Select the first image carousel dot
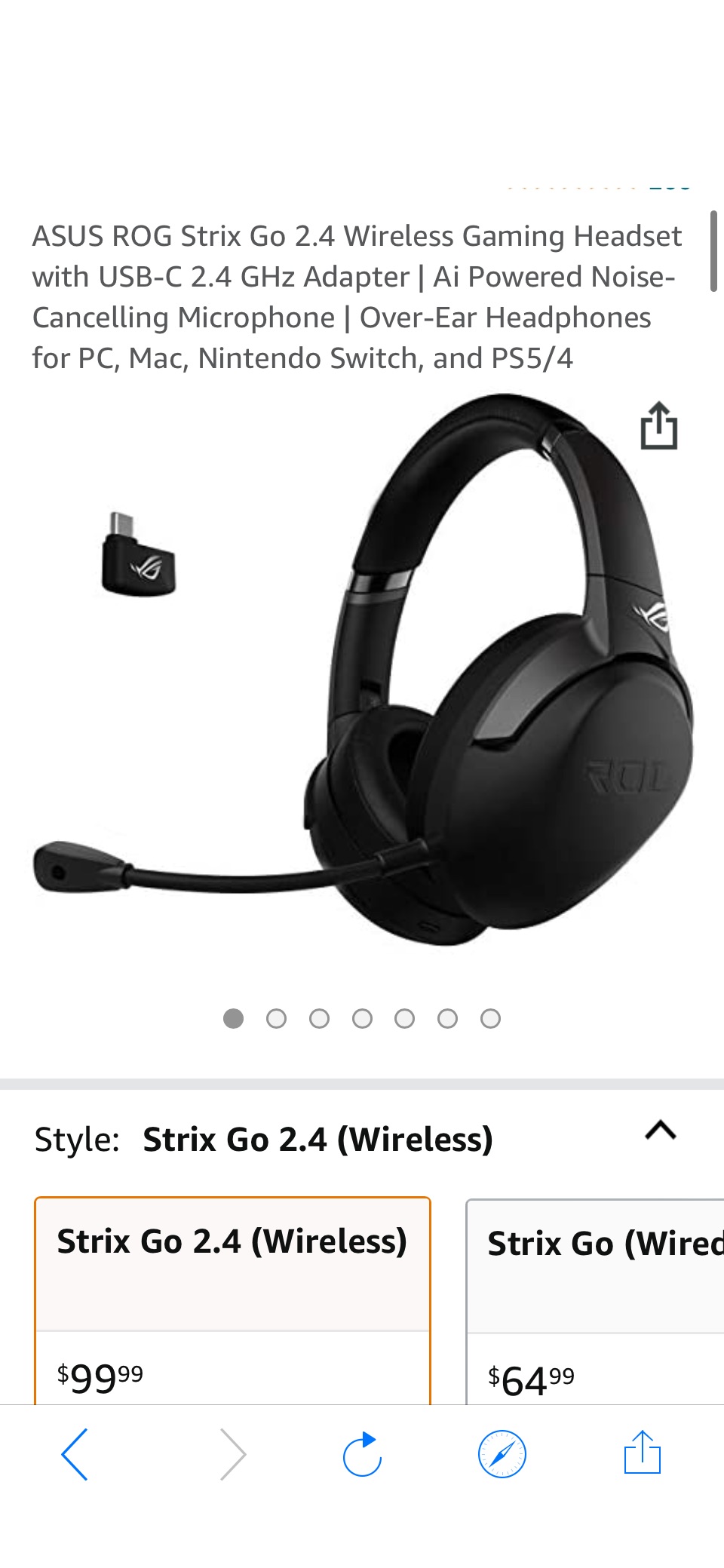The height and width of the screenshot is (1568, 724). point(235,1017)
